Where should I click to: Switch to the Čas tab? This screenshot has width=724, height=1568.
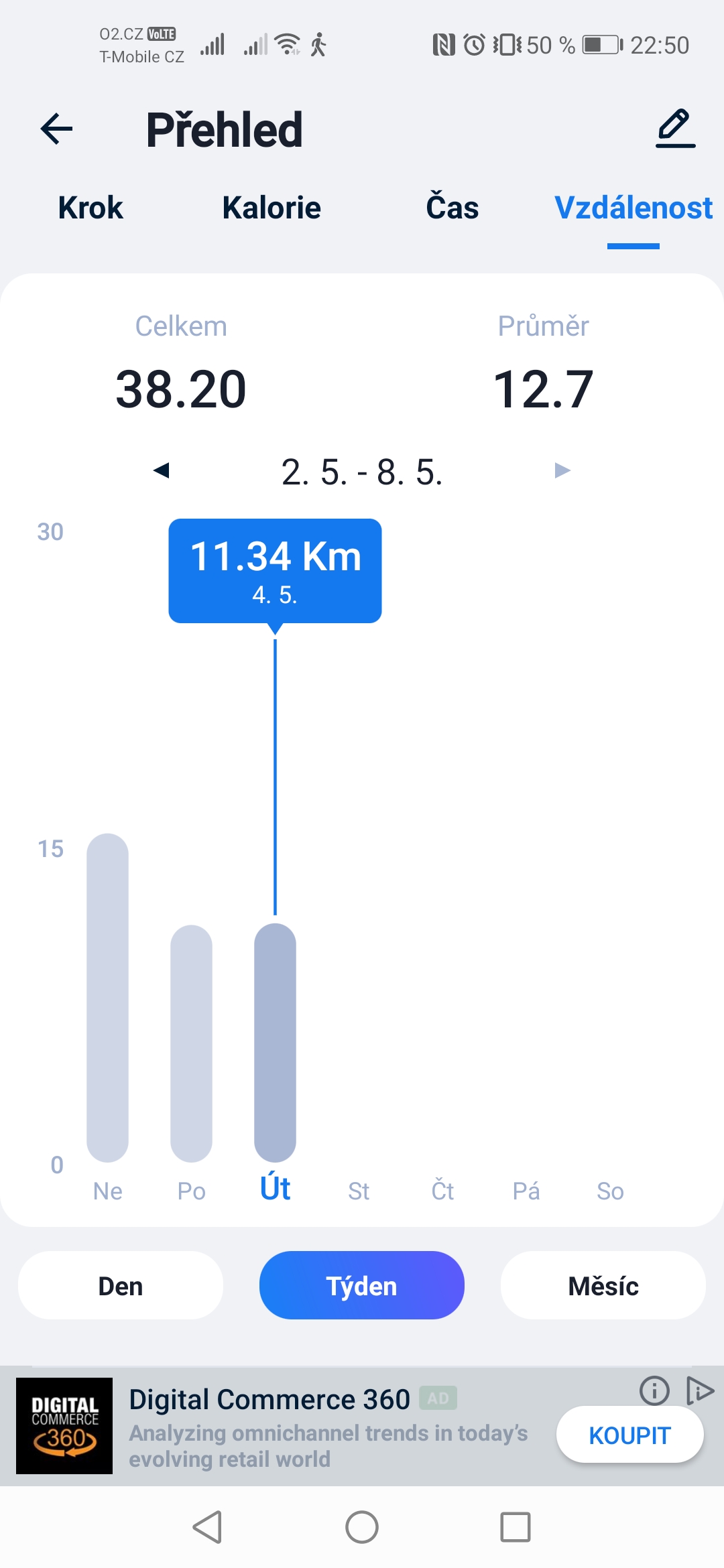click(x=452, y=206)
